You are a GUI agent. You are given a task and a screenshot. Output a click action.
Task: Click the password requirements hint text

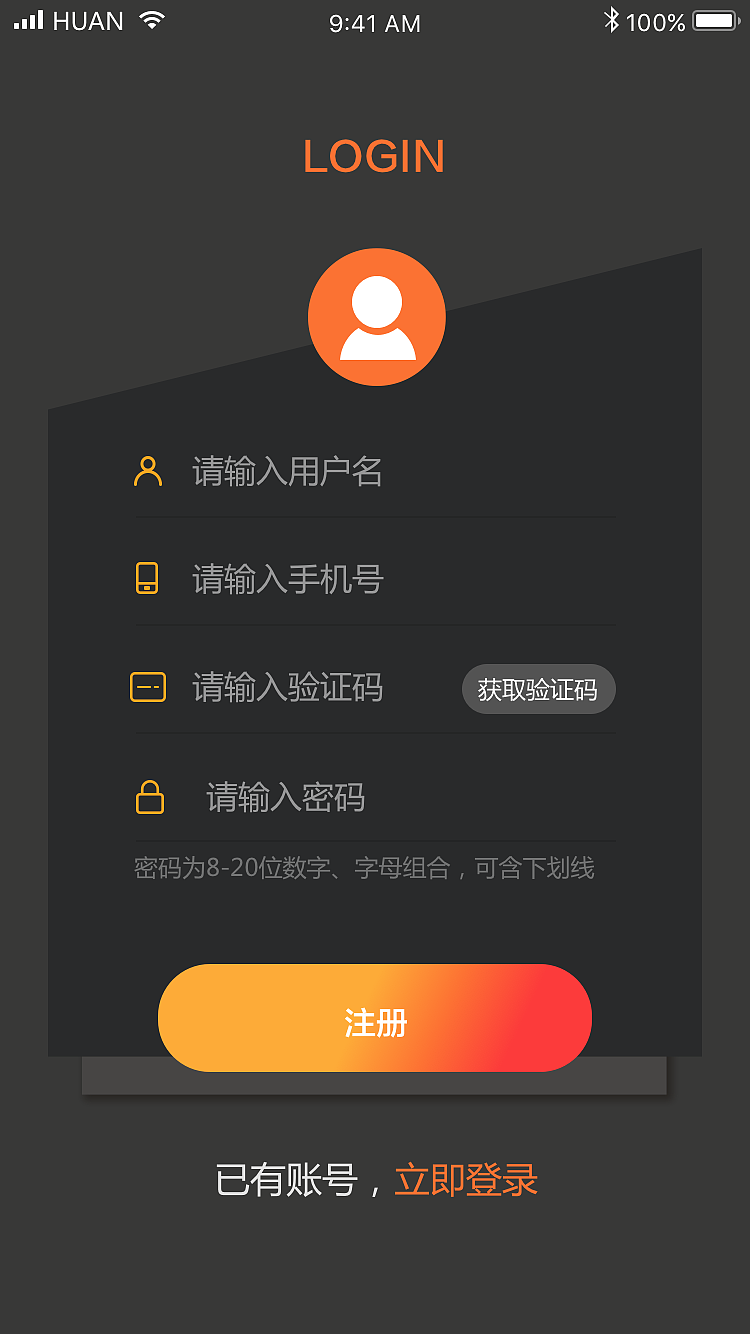coord(366,868)
